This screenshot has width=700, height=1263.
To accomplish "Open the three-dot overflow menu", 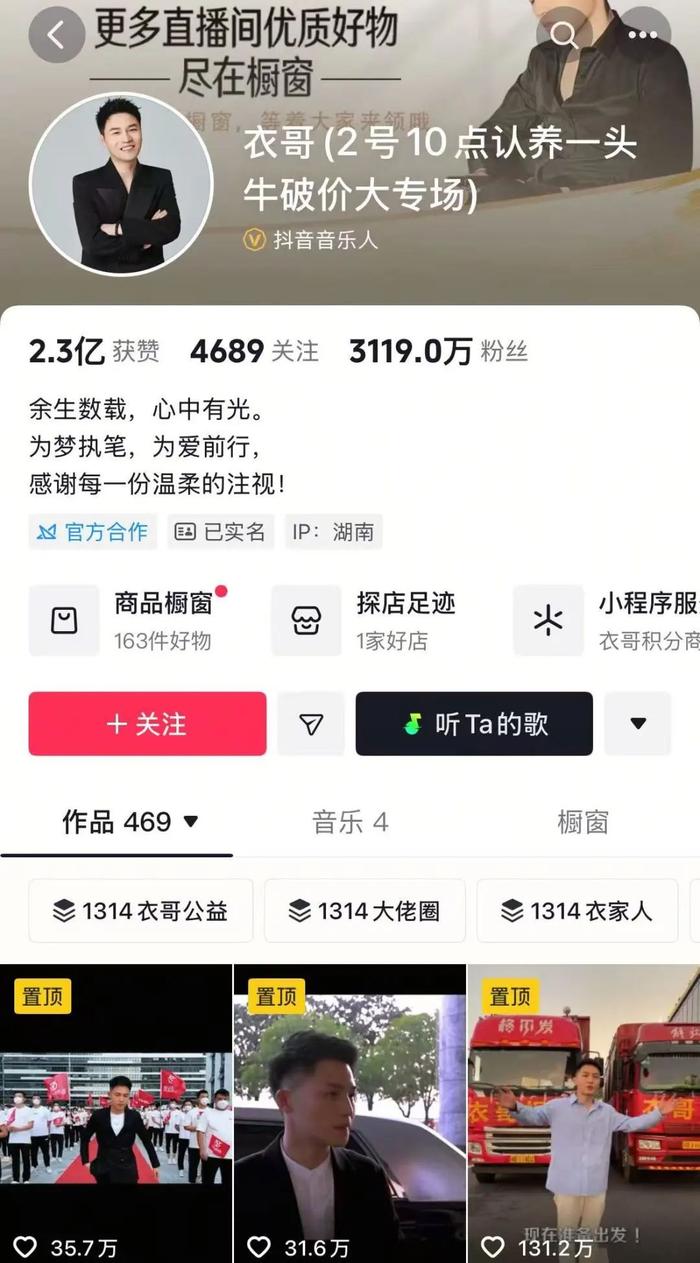I will pos(642,36).
